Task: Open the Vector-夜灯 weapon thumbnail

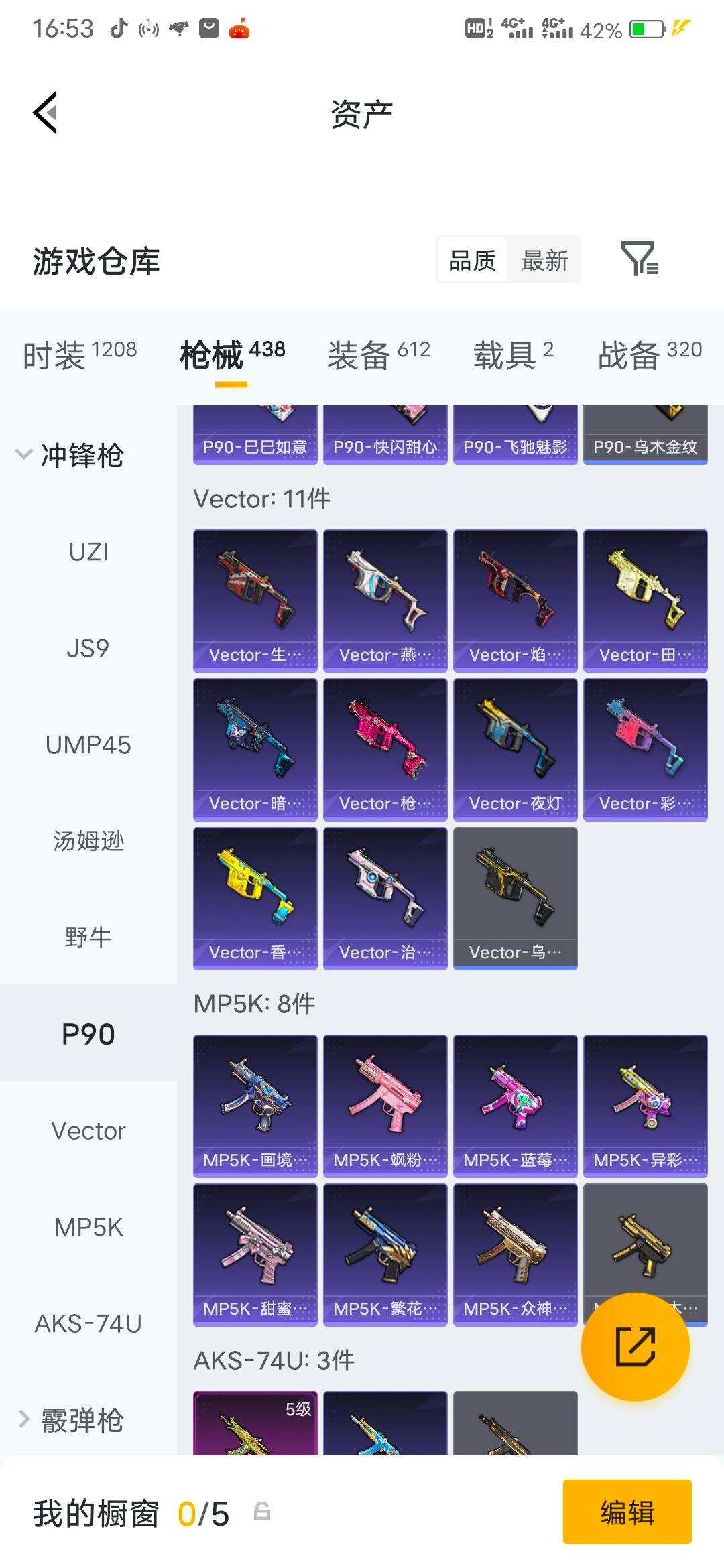Action: 515,747
